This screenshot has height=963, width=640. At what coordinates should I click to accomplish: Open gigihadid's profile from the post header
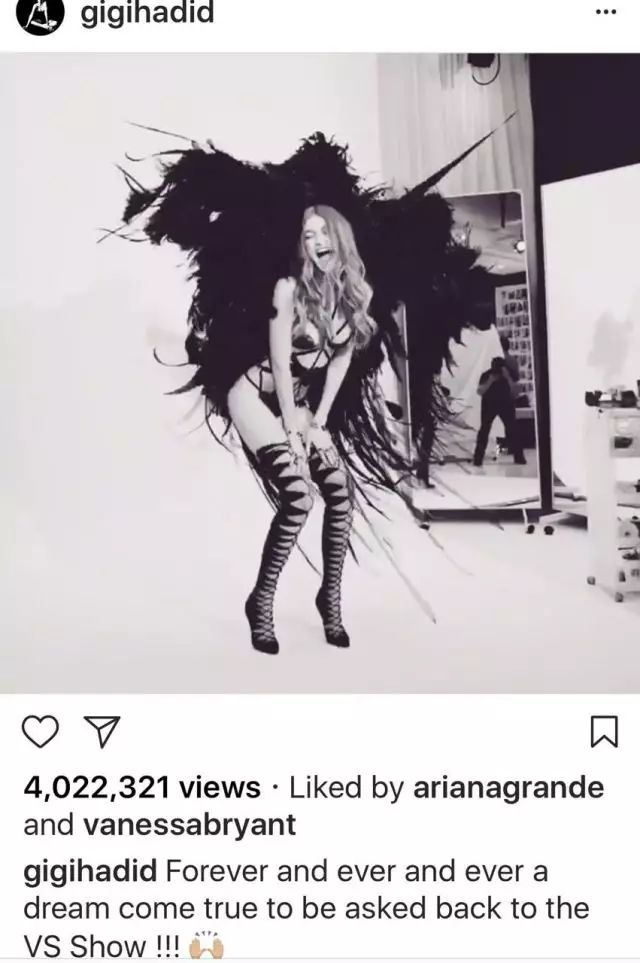point(146,13)
